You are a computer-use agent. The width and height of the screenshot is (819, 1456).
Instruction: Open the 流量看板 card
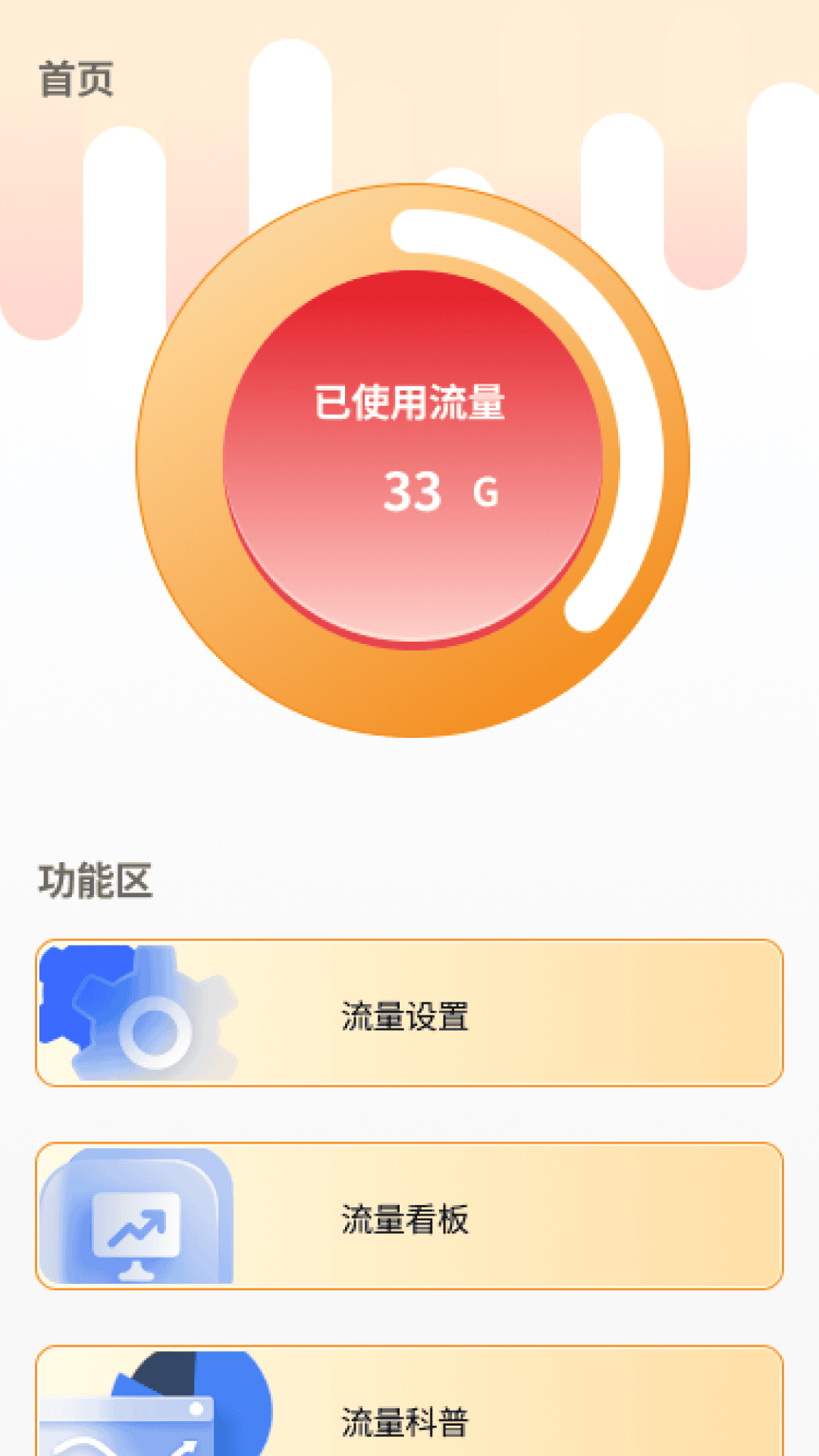(x=409, y=1216)
